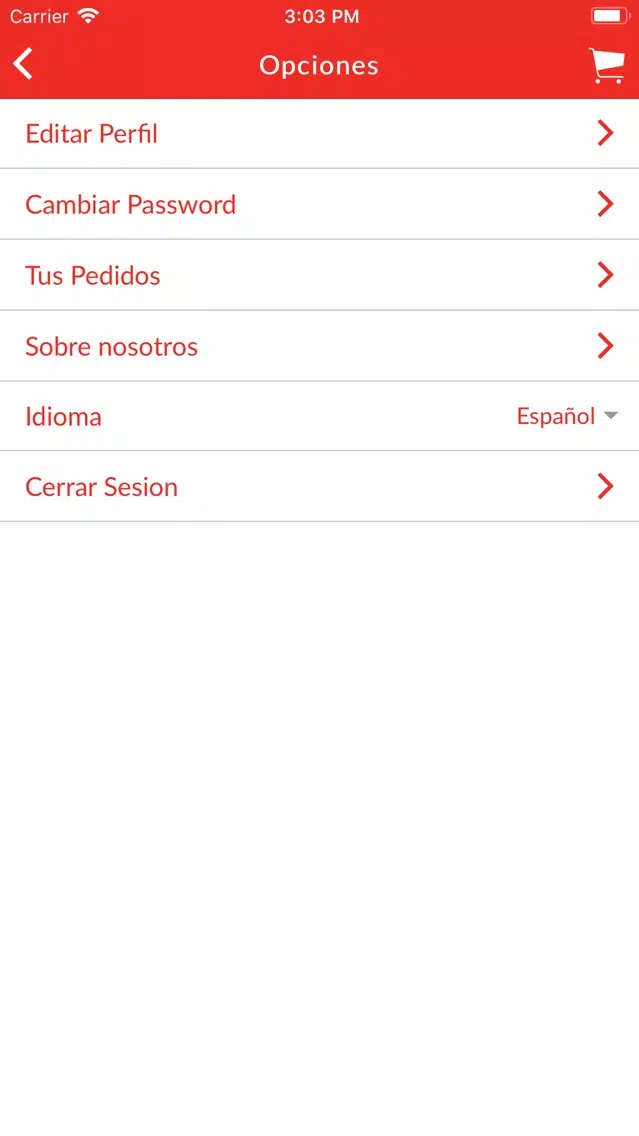The height and width of the screenshot is (1136, 639).
Task: Open Editar Perfil
Action: point(320,134)
